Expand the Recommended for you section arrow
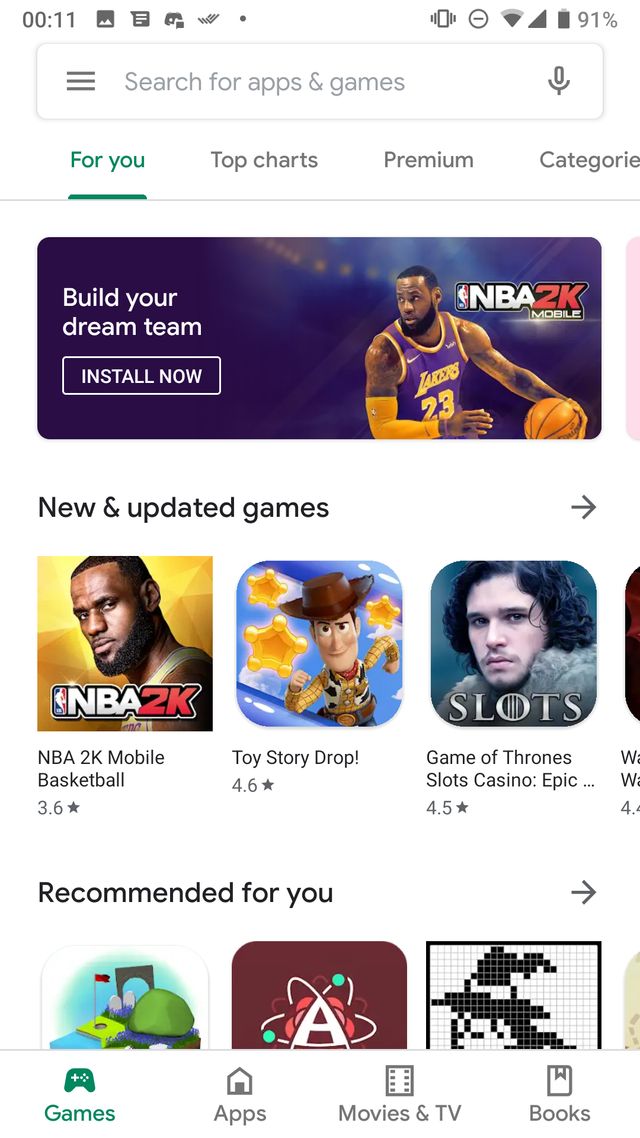This screenshot has width=640, height=1138. click(583, 892)
